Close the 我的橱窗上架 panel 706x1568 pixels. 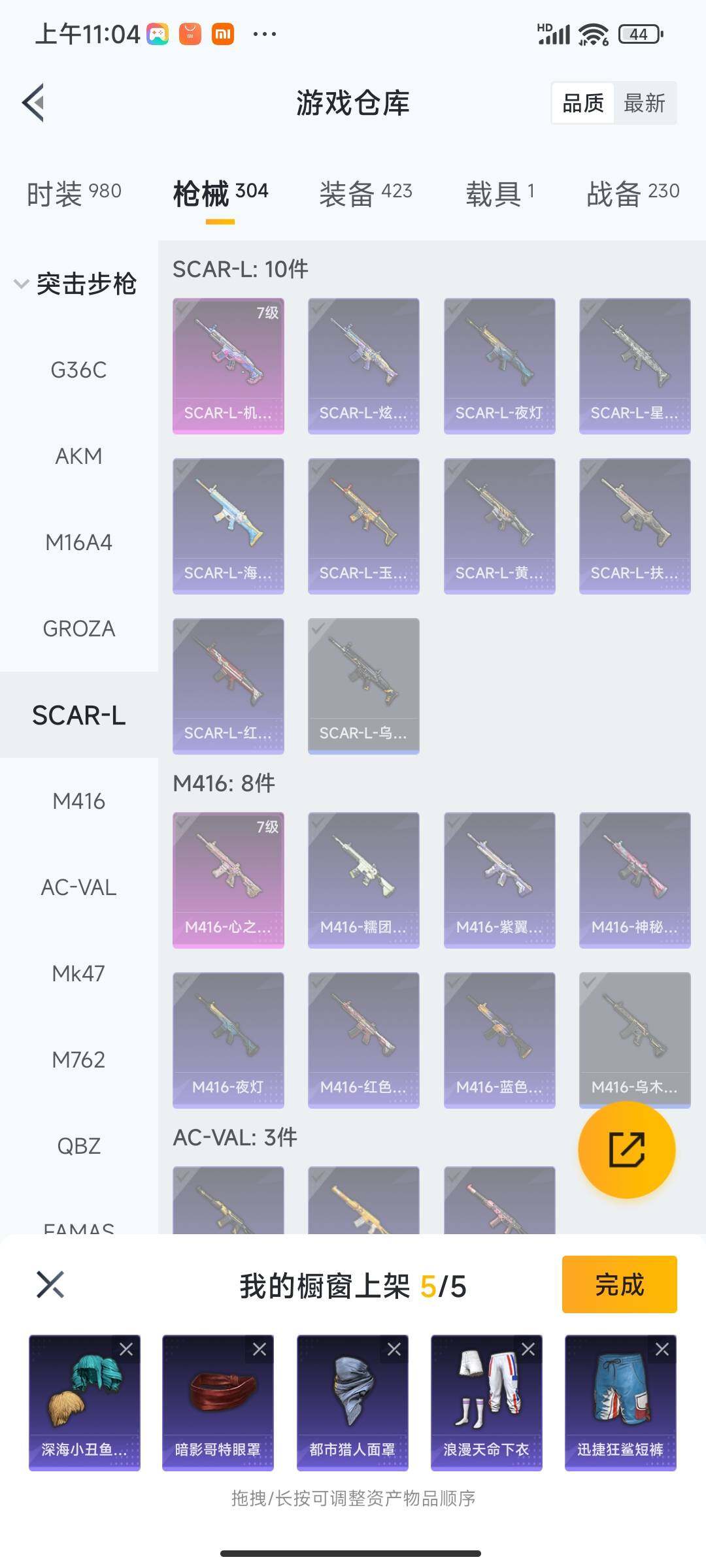click(50, 1284)
